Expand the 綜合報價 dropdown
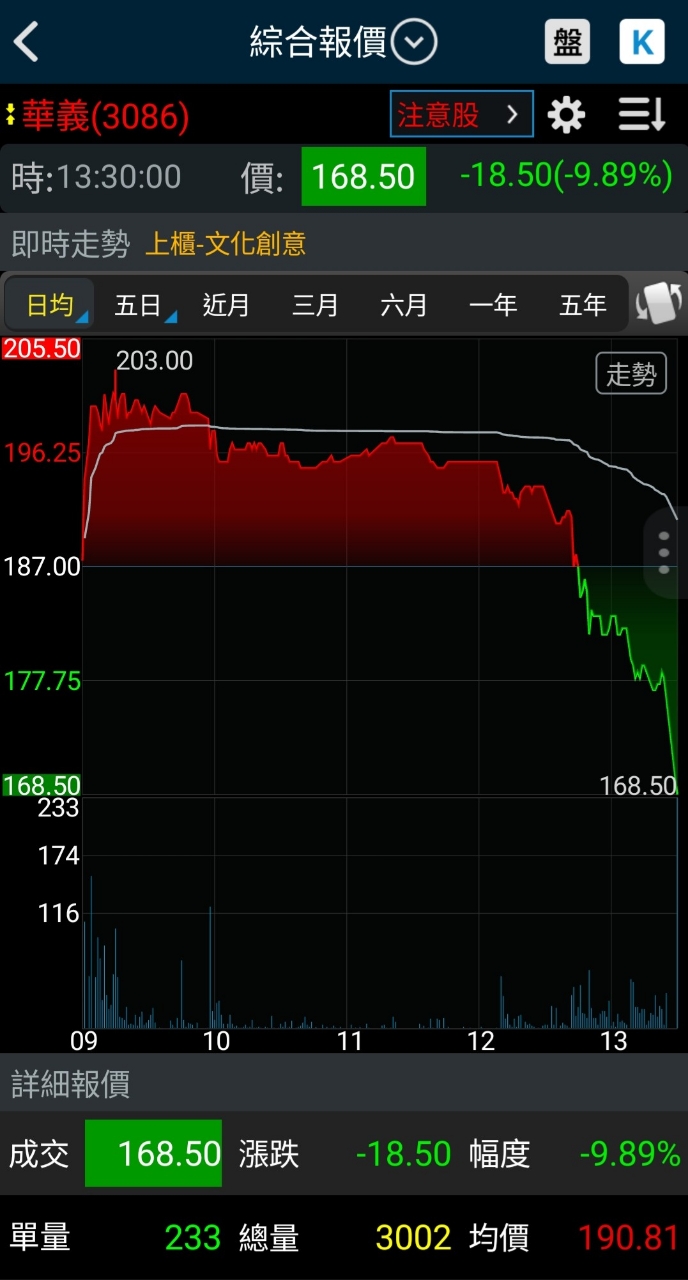This screenshot has width=688, height=1280. coord(414,43)
